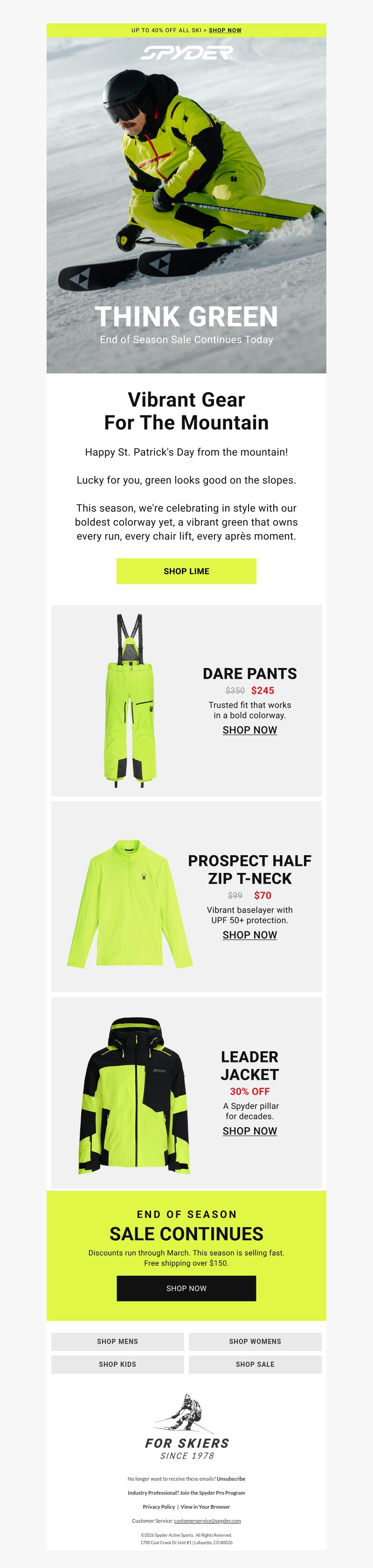
Task: Email customerservice@spyder.com
Action: tap(207, 1521)
